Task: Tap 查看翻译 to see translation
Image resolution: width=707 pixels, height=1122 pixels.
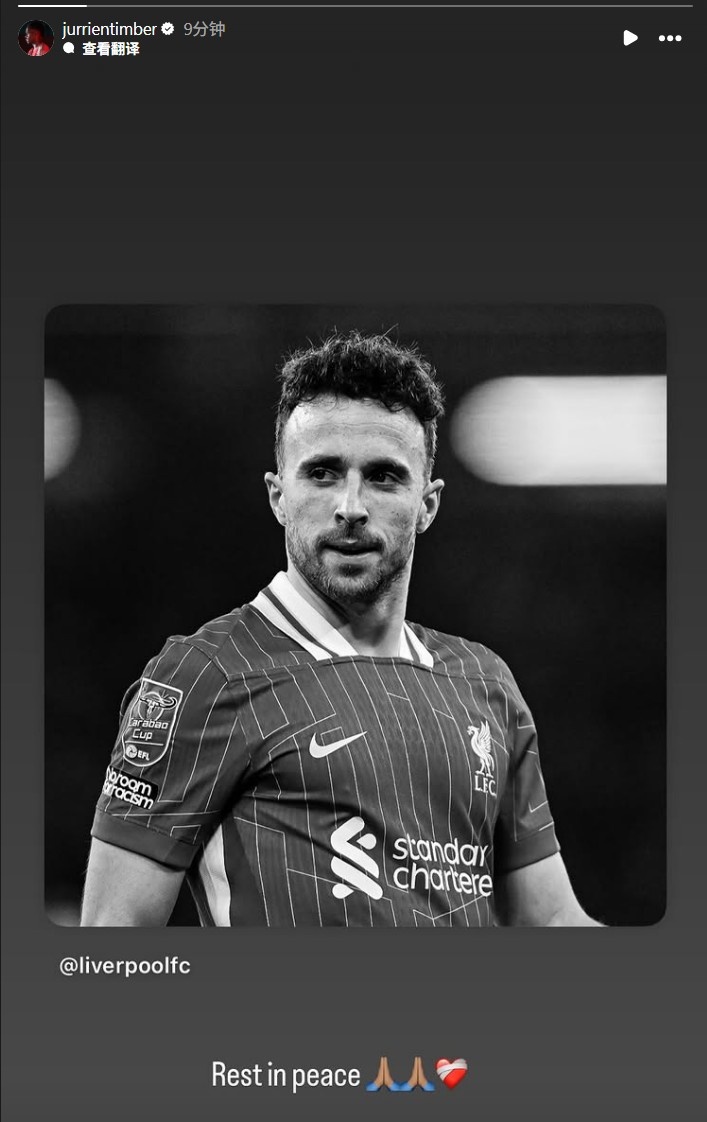Action: 110,48
